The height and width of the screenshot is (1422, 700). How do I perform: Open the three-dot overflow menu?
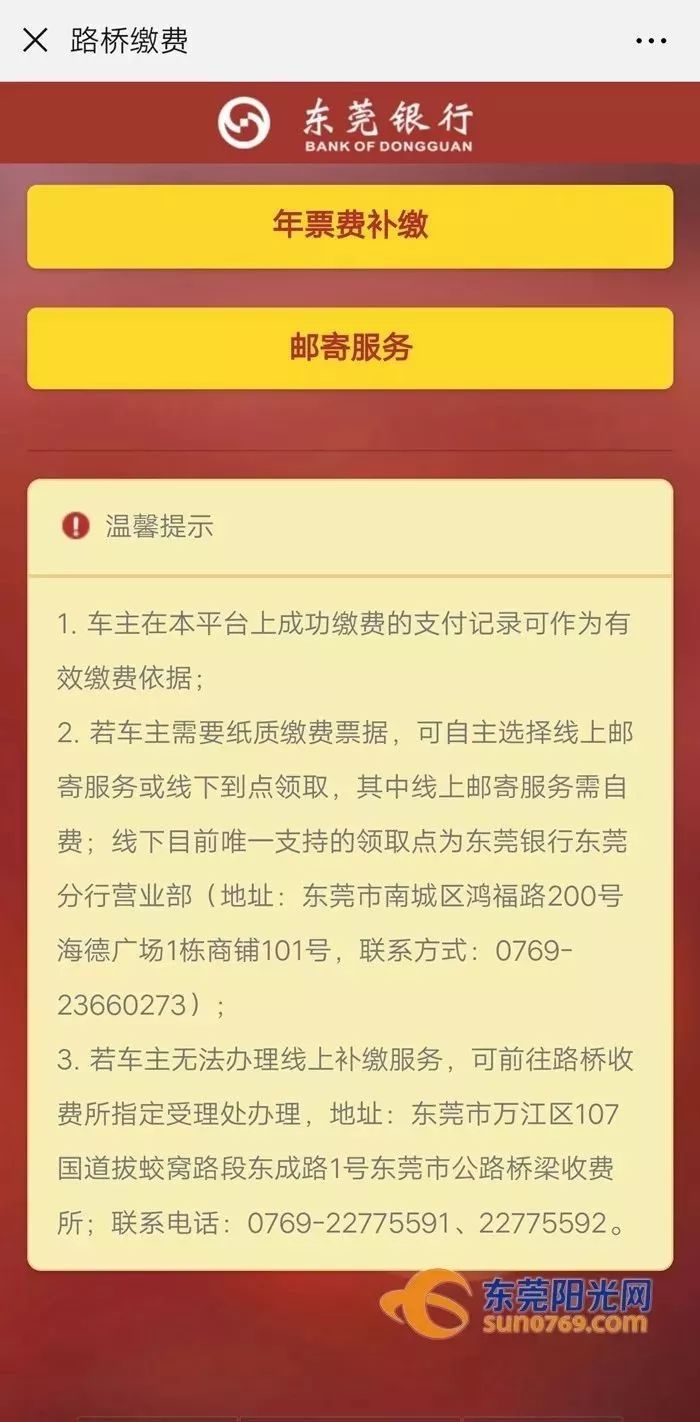(x=651, y=41)
